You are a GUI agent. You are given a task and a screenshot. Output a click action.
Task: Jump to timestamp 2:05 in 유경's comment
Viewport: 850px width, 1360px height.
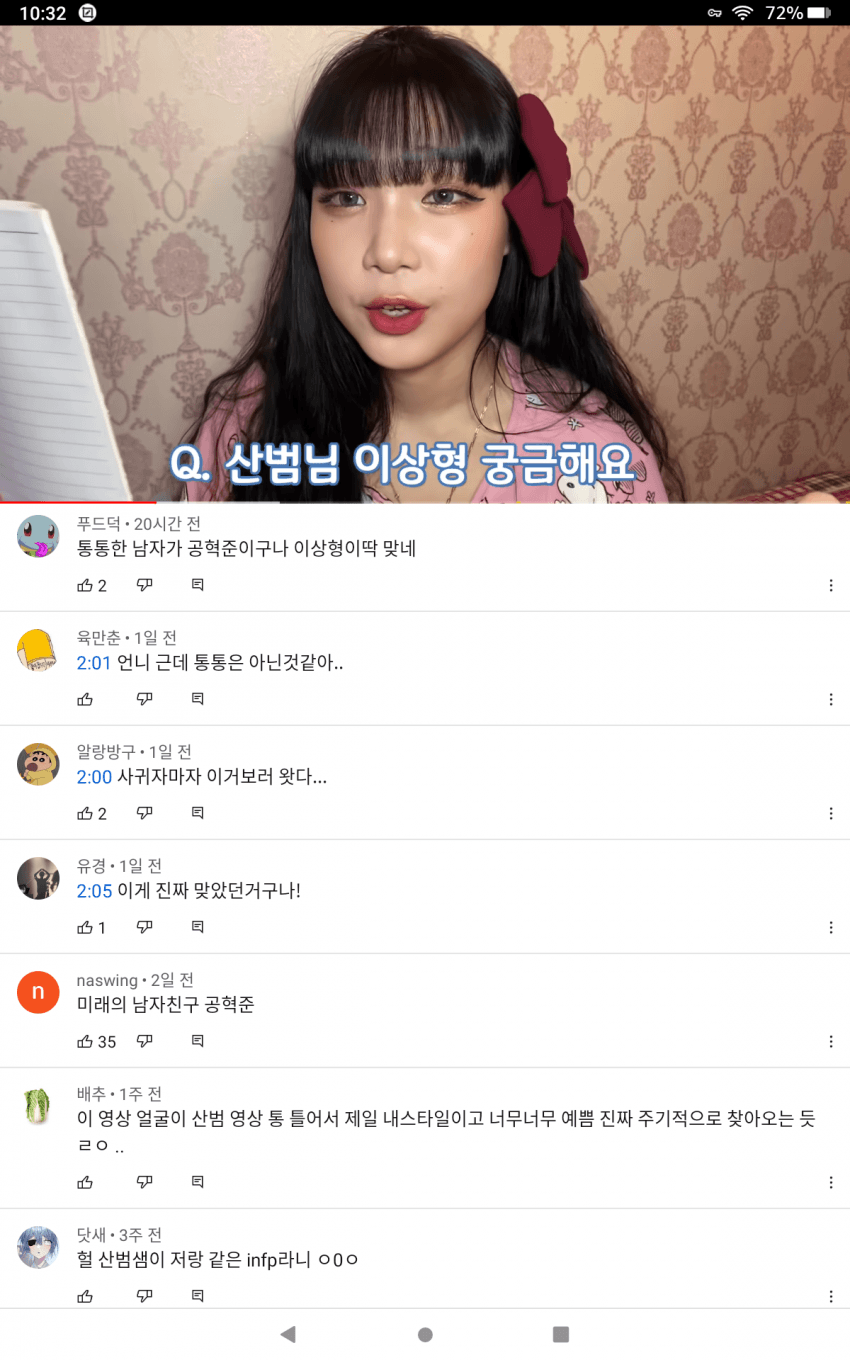click(x=94, y=891)
